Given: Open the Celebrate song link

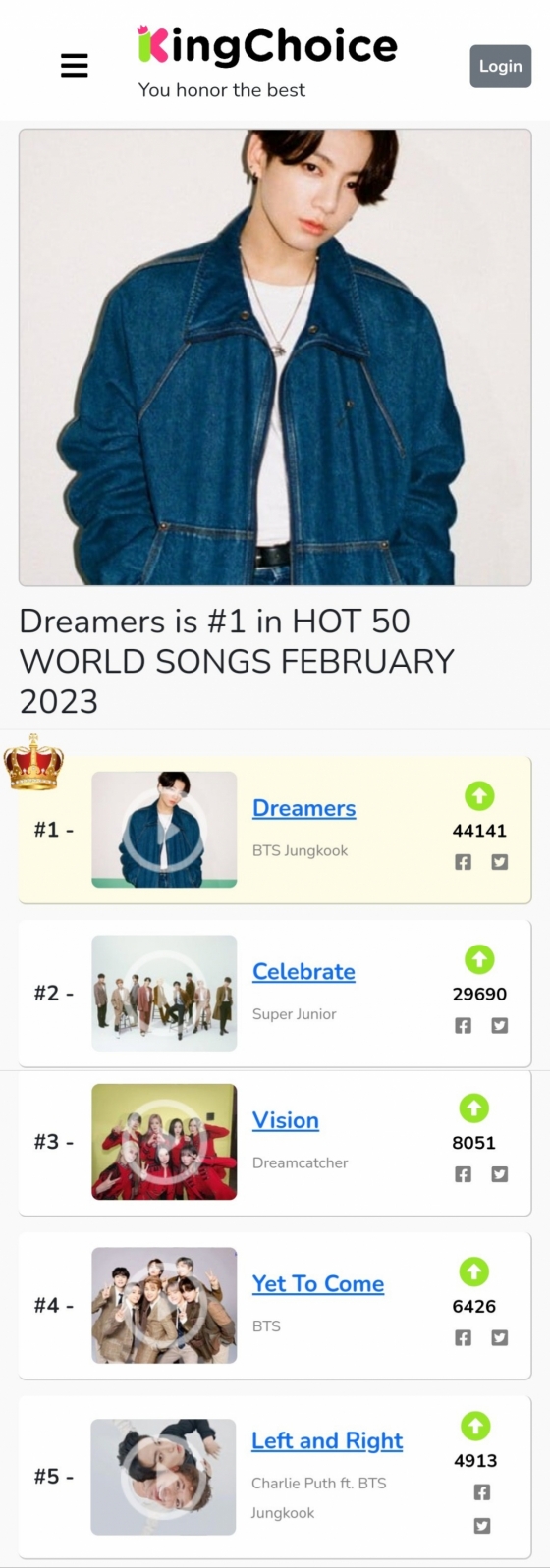Looking at the screenshot, I should click(303, 971).
